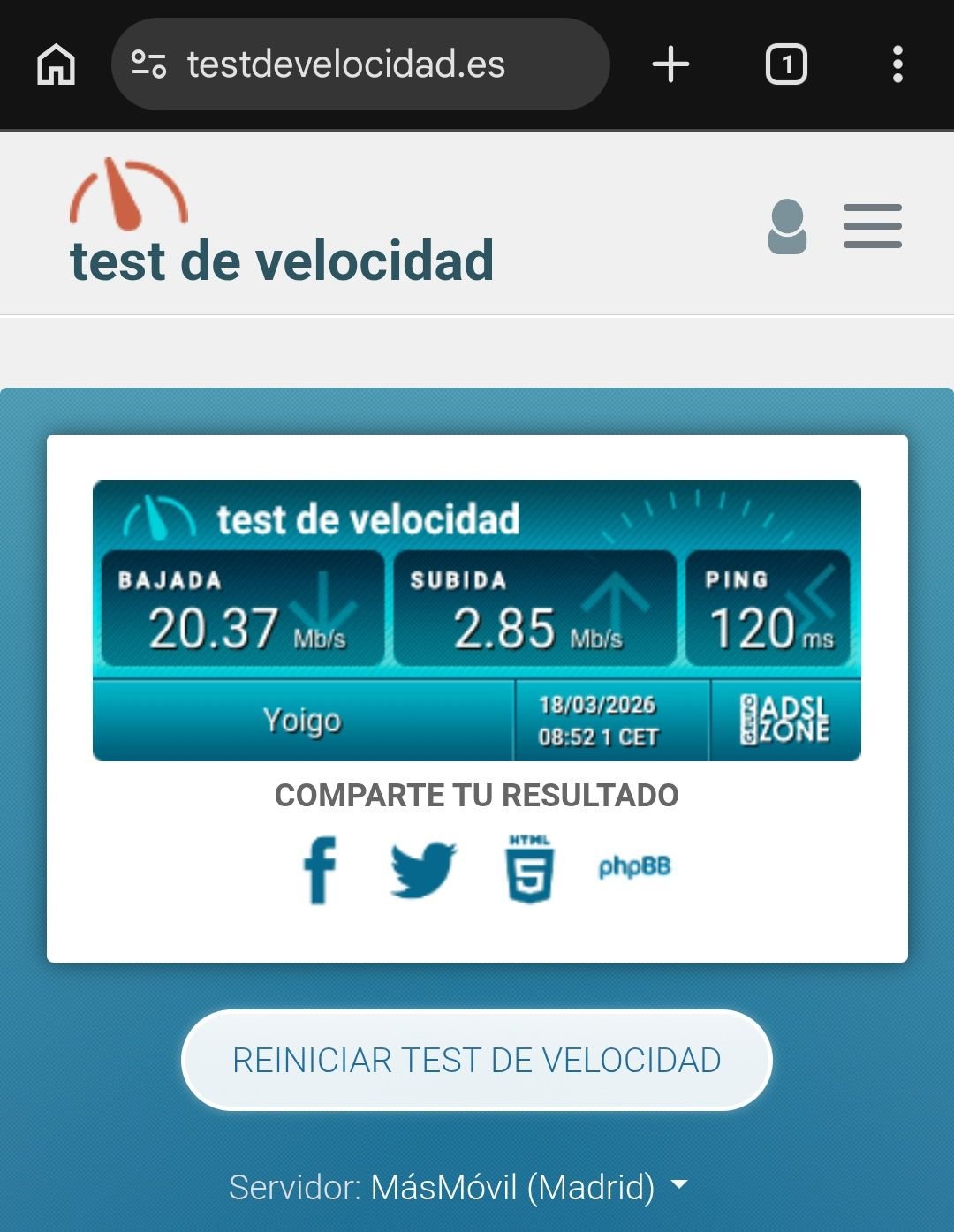The image size is (954, 1232).
Task: Share result on Facebook
Action: (x=320, y=869)
